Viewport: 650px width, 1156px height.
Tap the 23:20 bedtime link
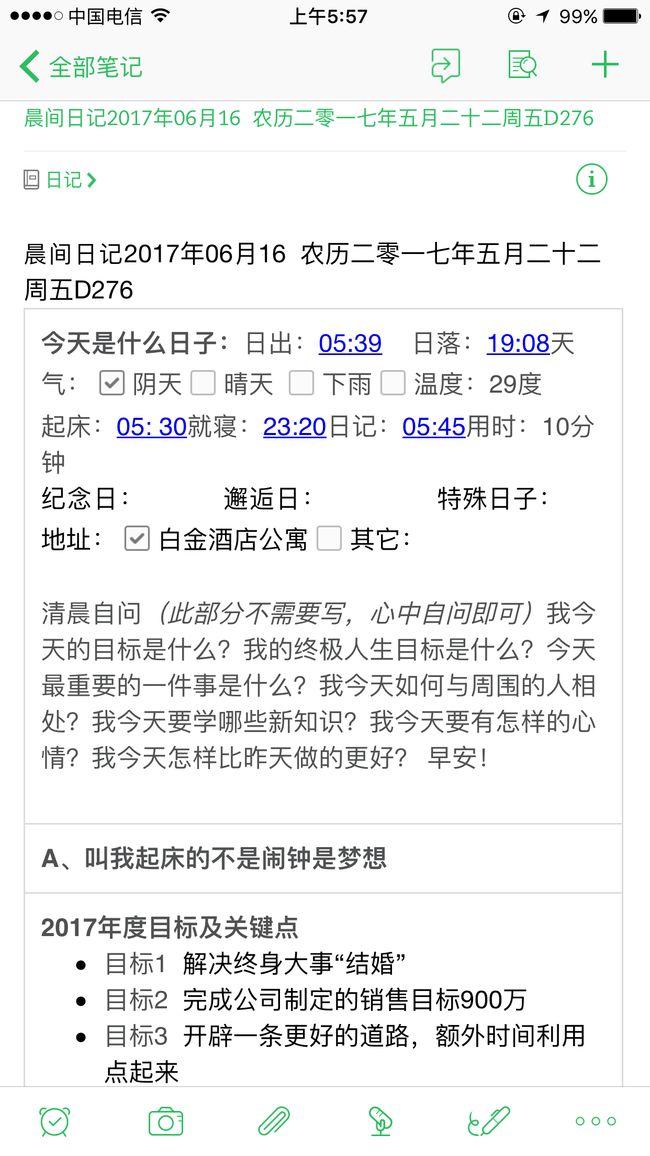point(295,426)
